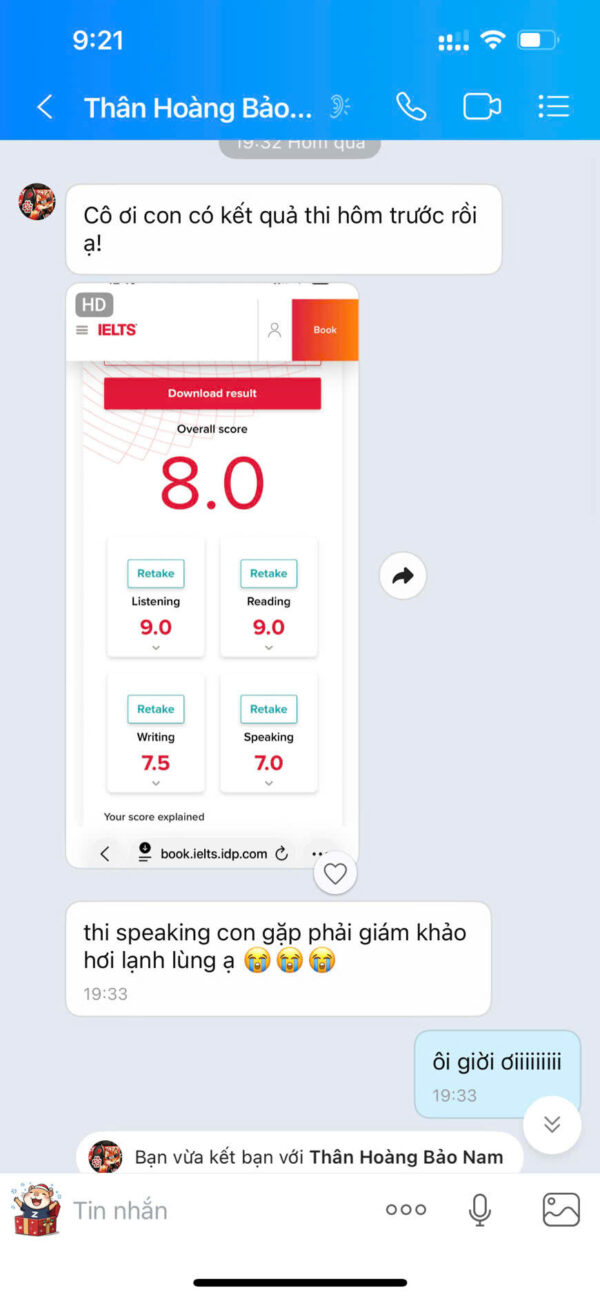Start a voice call
600x1299 pixels.
(x=411, y=107)
